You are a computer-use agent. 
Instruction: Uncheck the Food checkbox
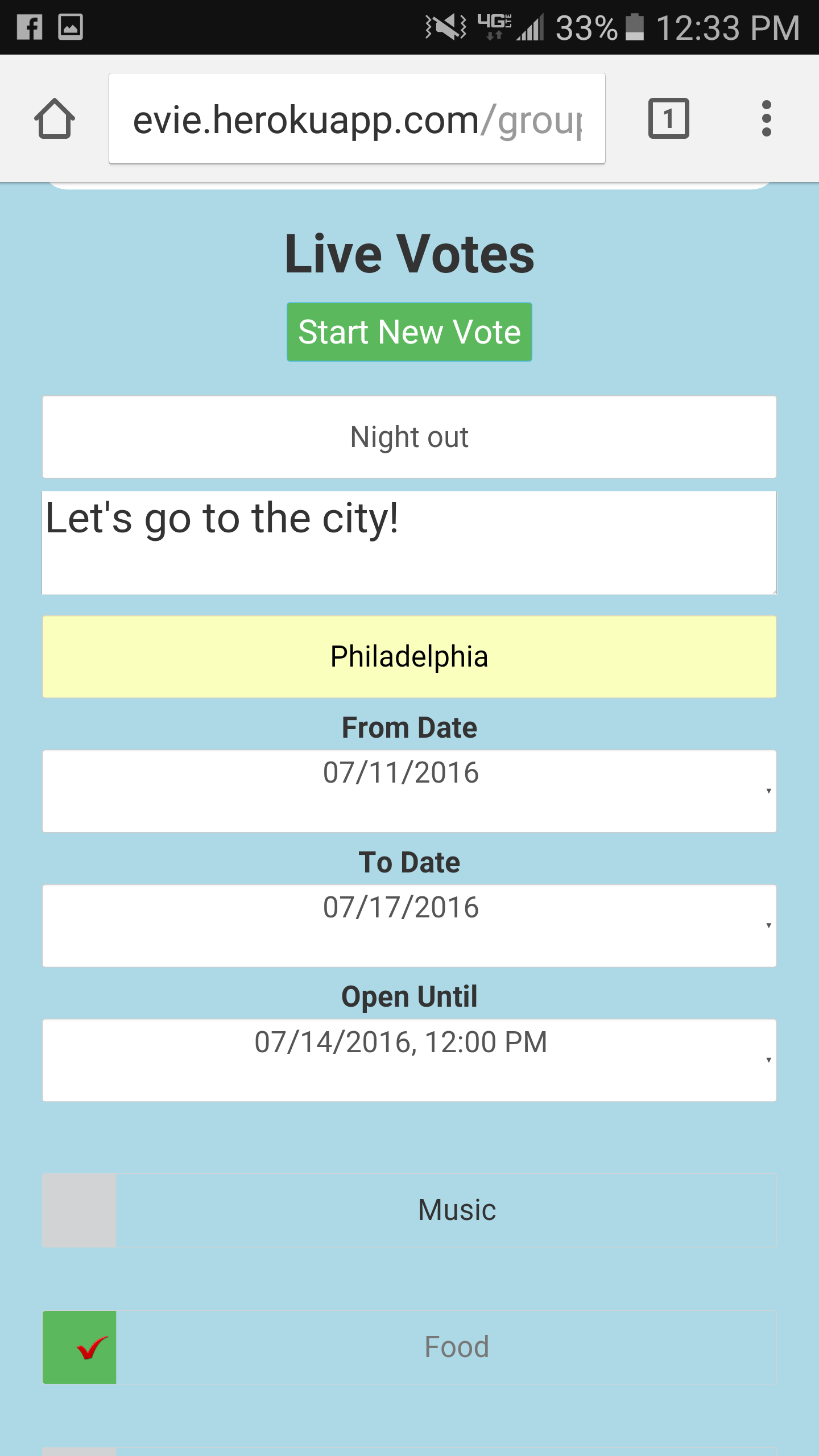[x=80, y=1347]
